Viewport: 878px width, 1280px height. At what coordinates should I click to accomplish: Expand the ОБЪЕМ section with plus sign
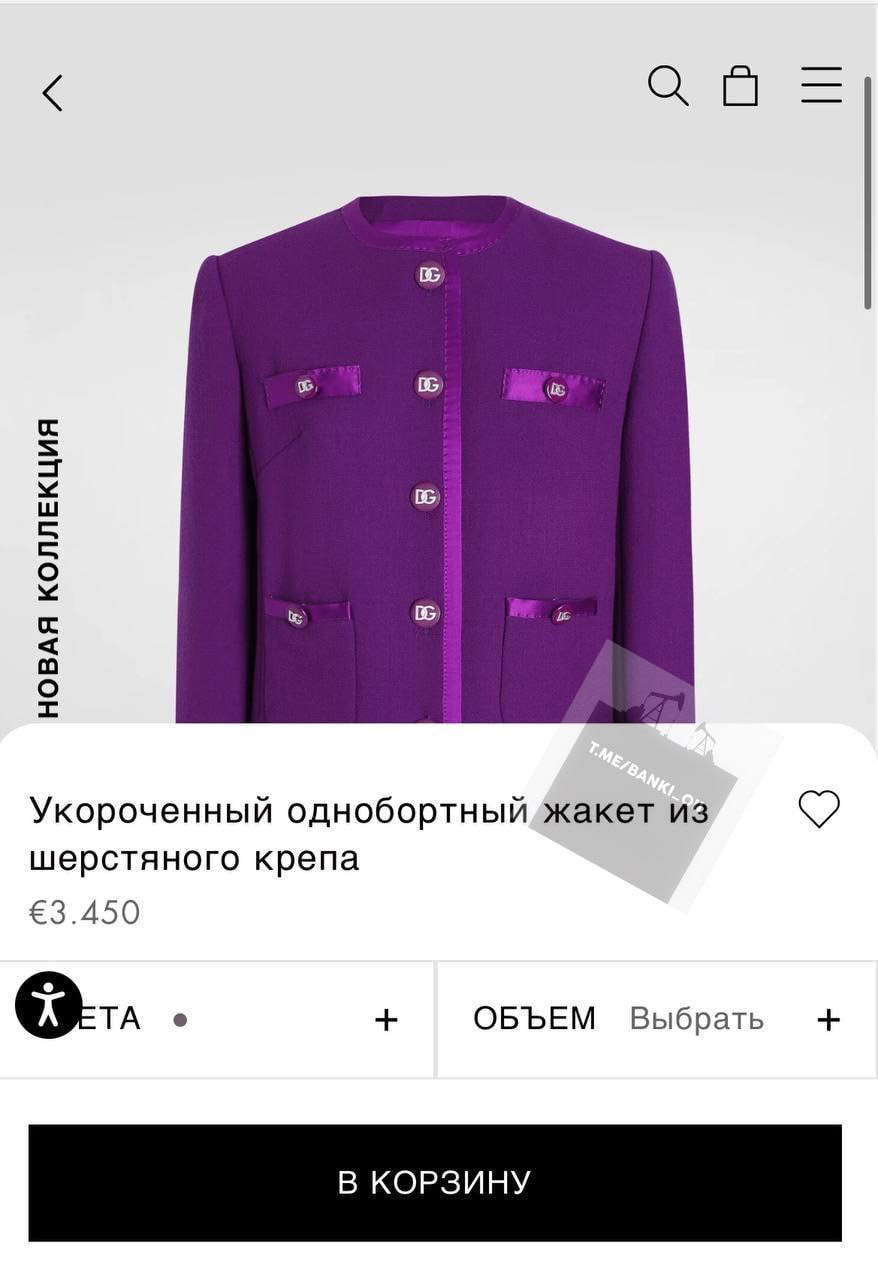828,1018
